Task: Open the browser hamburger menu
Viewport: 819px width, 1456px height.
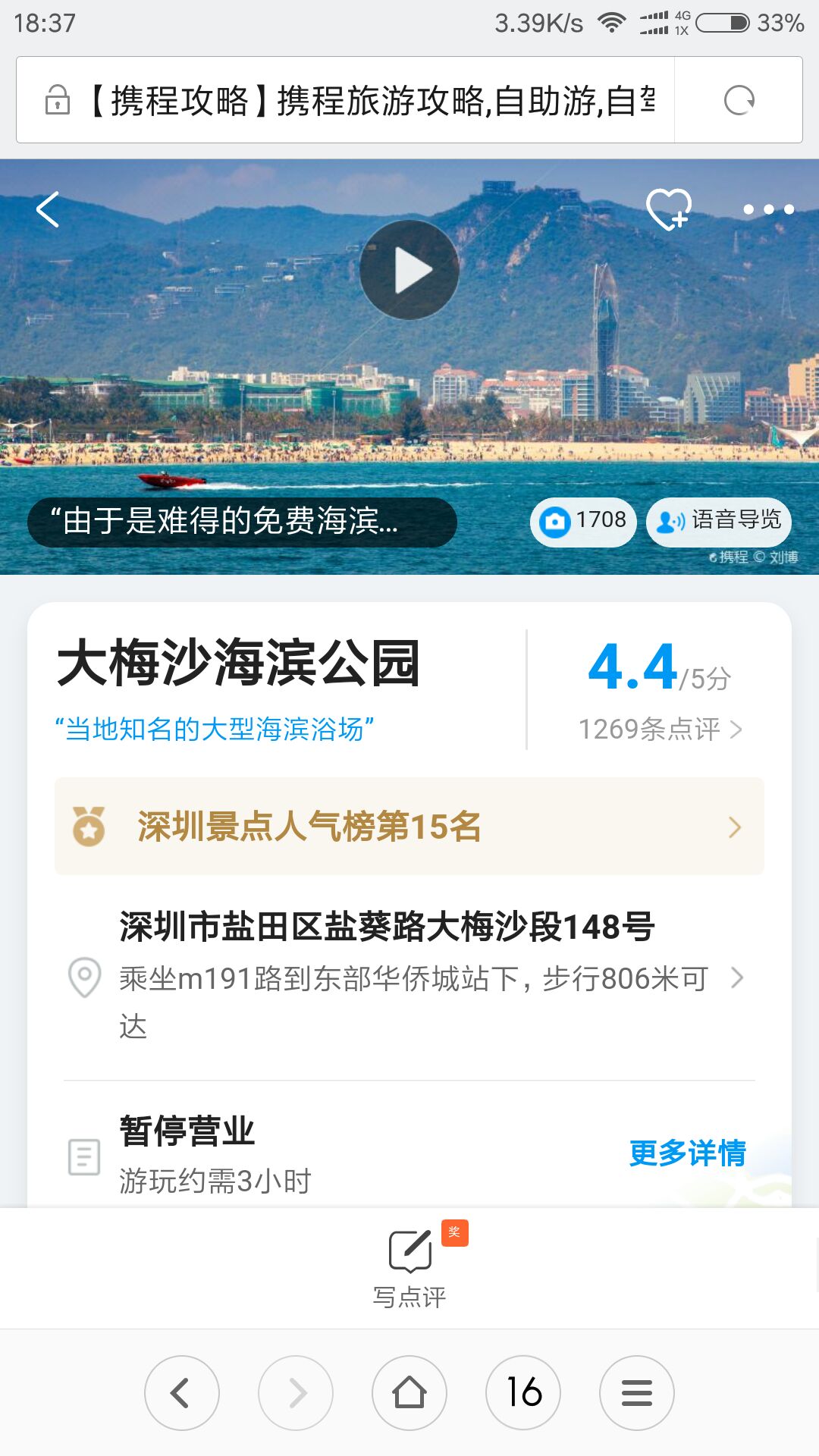Action: click(x=637, y=1393)
